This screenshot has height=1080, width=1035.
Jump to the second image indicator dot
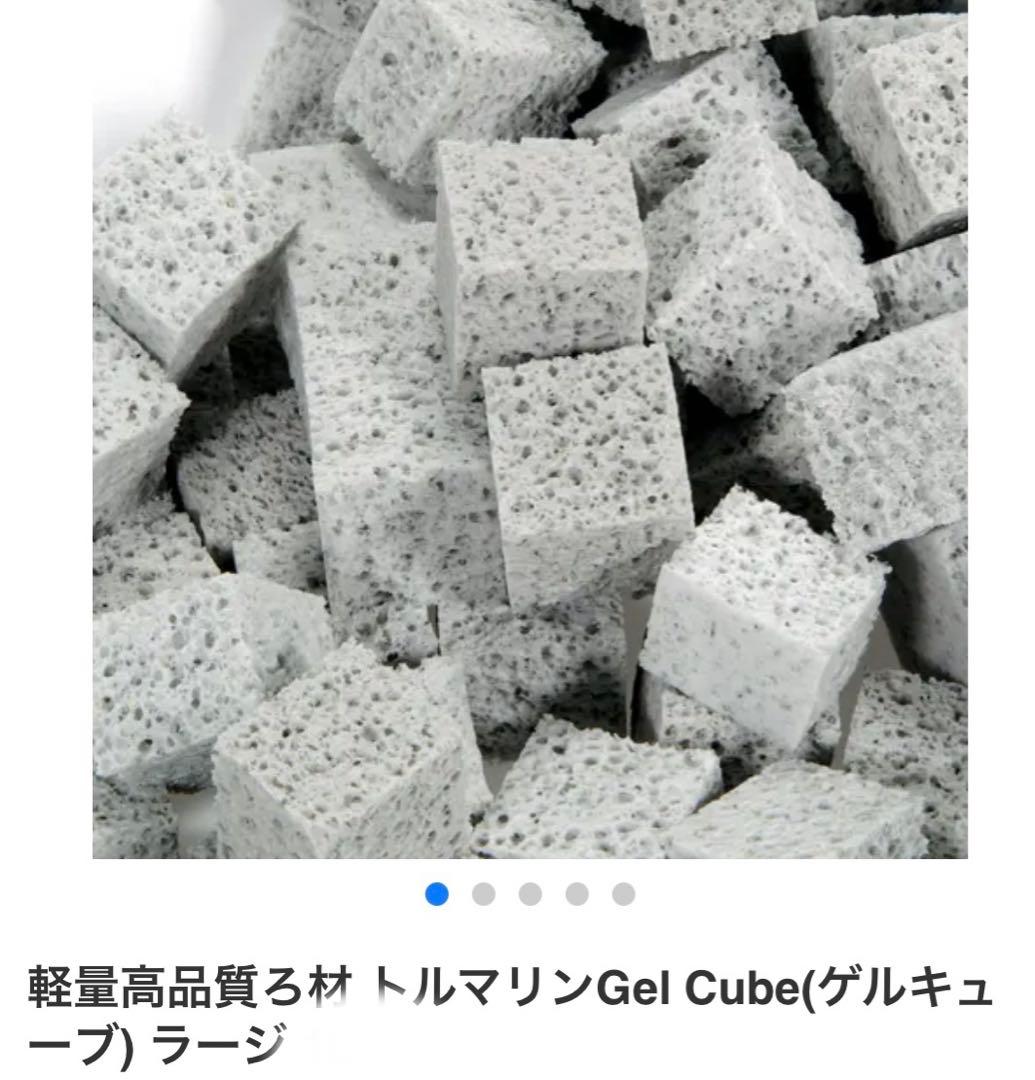click(483, 893)
